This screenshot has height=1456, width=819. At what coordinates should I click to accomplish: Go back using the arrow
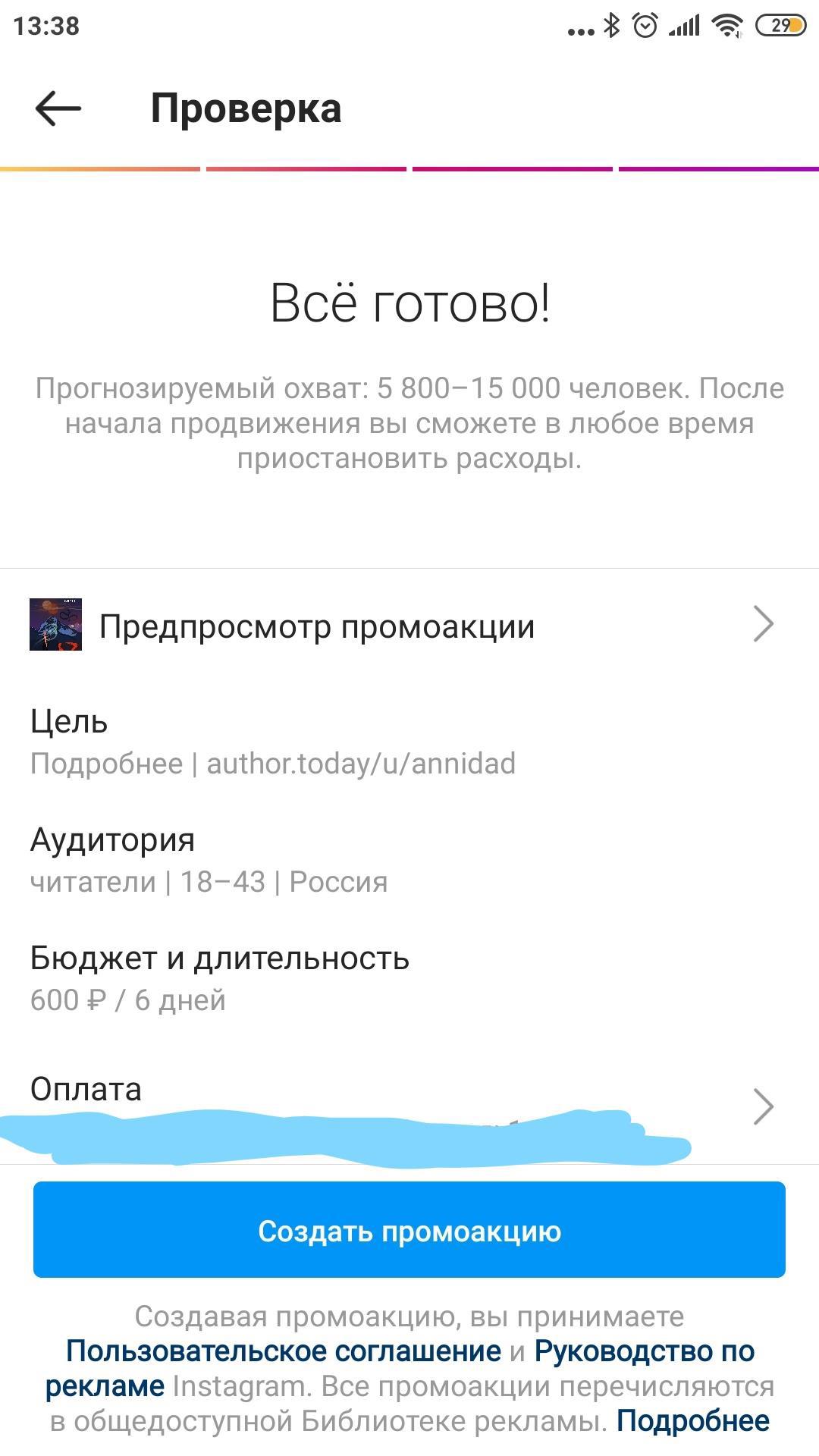58,108
